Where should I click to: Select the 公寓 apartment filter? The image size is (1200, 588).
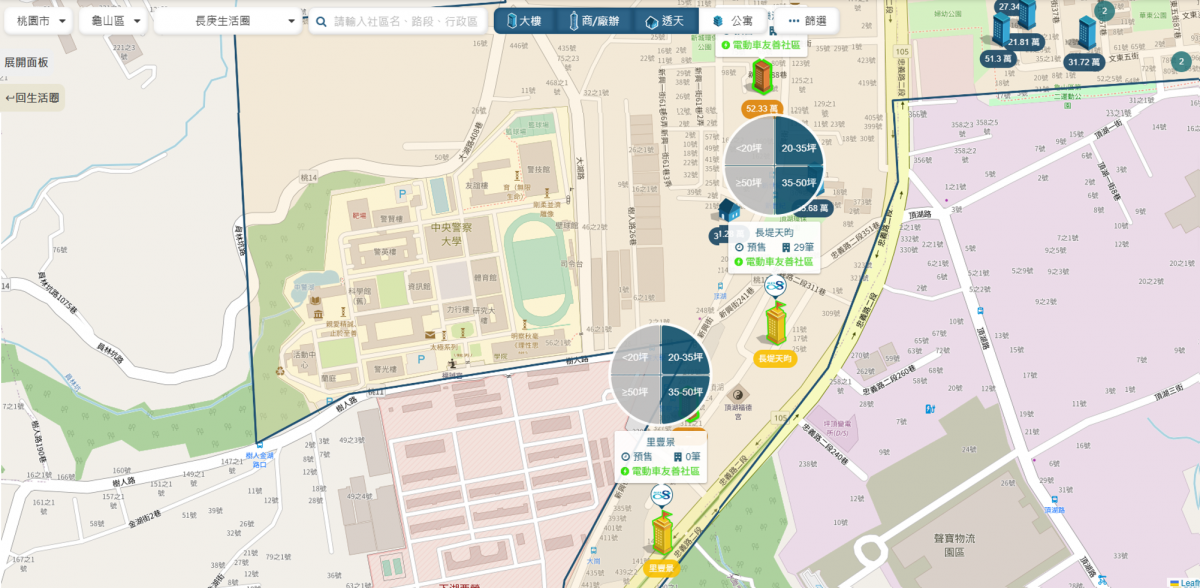pyautogui.click(x=732, y=21)
